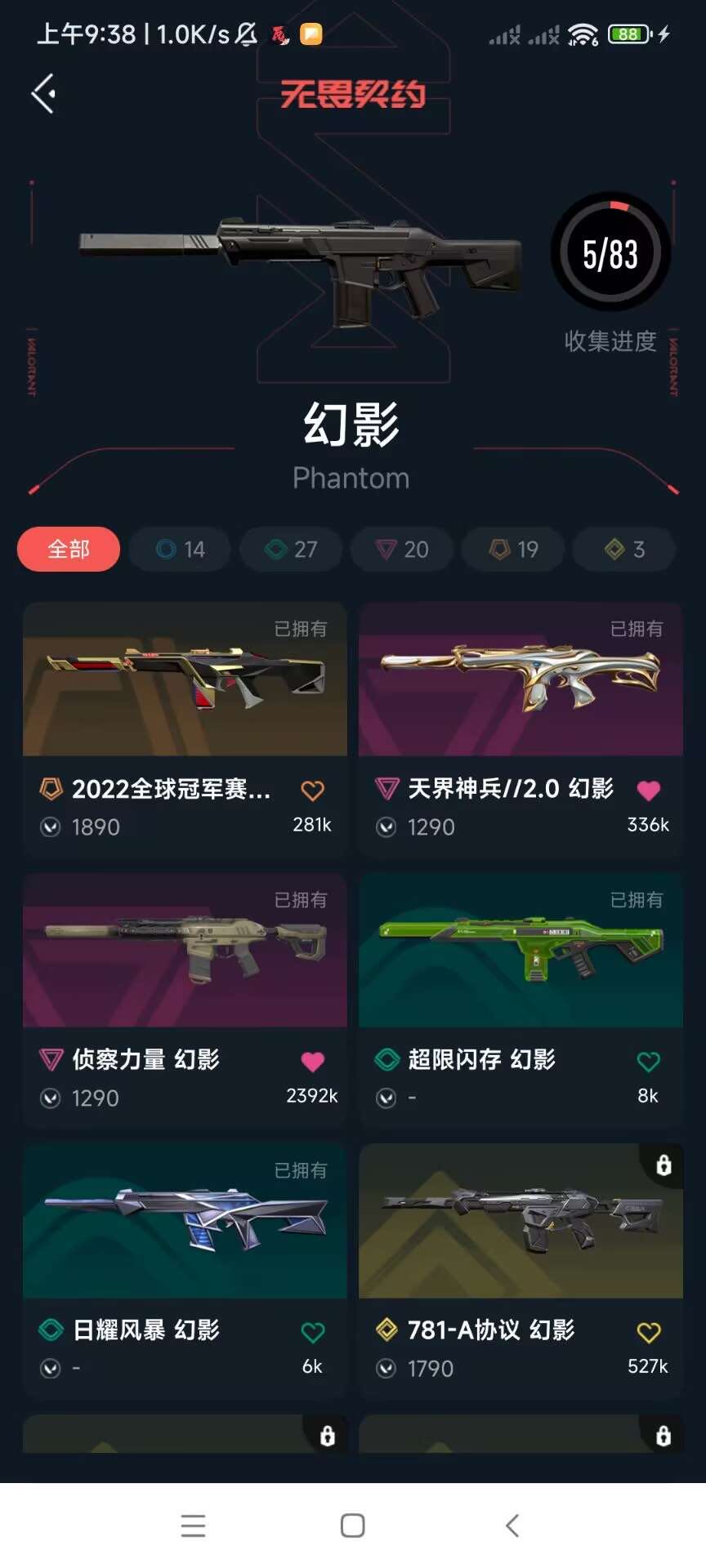
Task: Open the 天界神兵//2.0 幻影 skin card
Action: (521, 729)
